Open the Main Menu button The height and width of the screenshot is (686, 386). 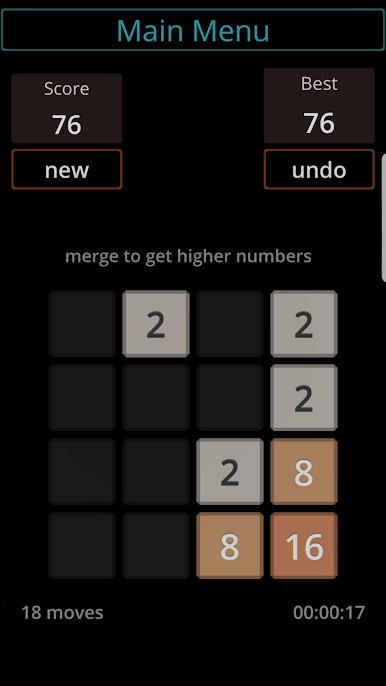(x=193, y=30)
